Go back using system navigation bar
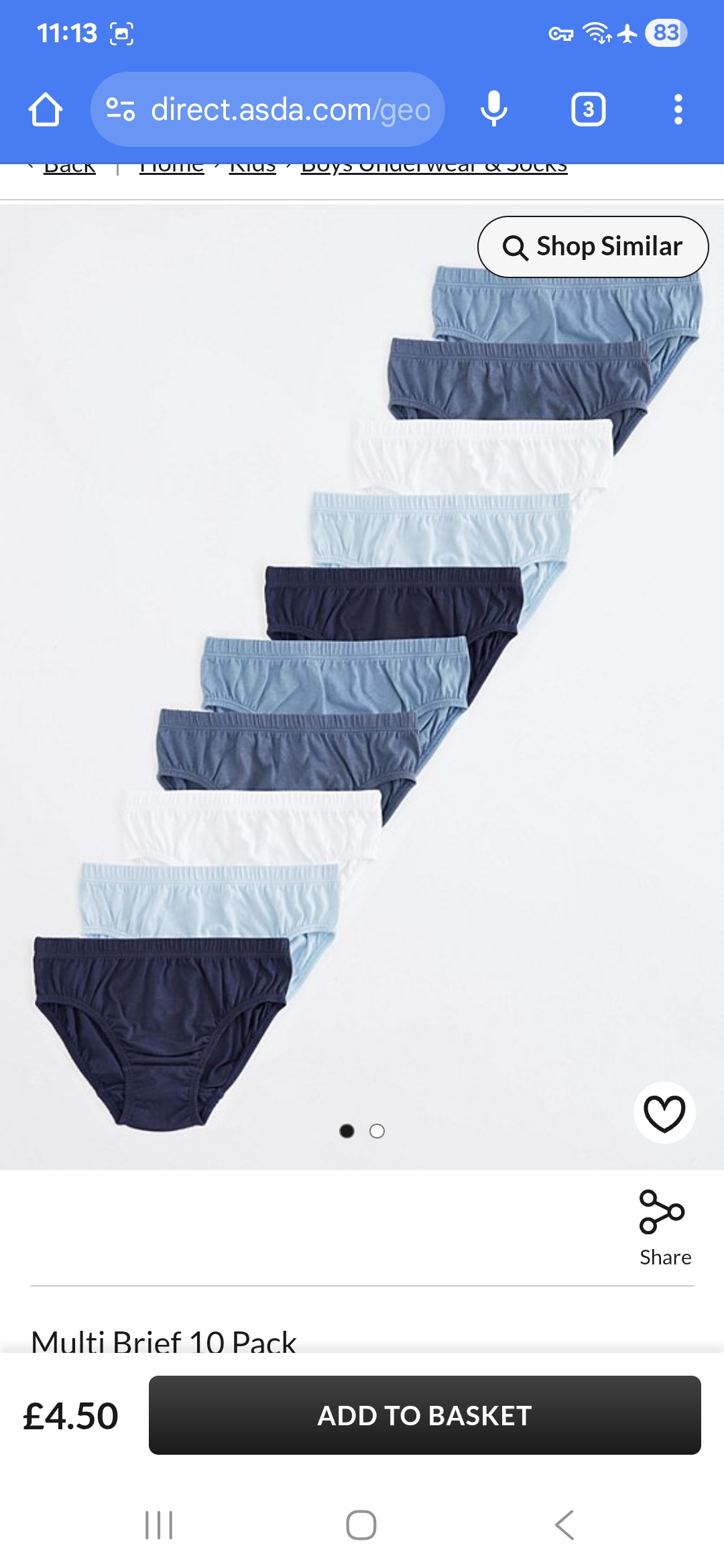The image size is (724, 1568). coord(564,1525)
